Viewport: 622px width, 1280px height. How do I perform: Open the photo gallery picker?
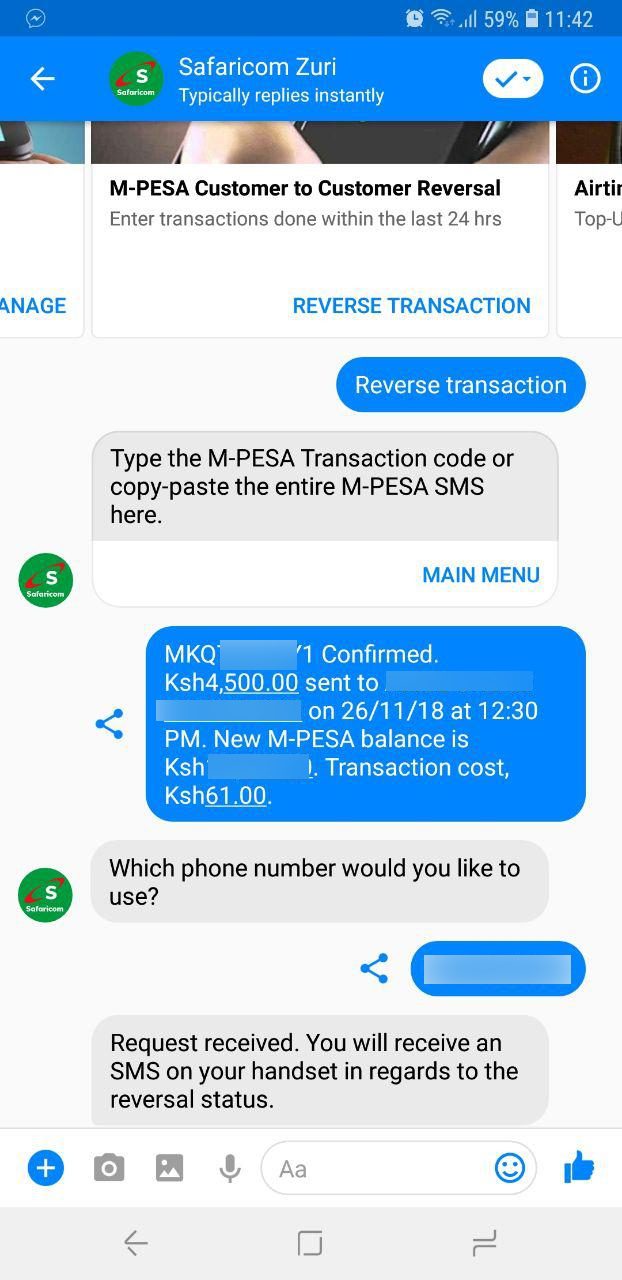(170, 1167)
